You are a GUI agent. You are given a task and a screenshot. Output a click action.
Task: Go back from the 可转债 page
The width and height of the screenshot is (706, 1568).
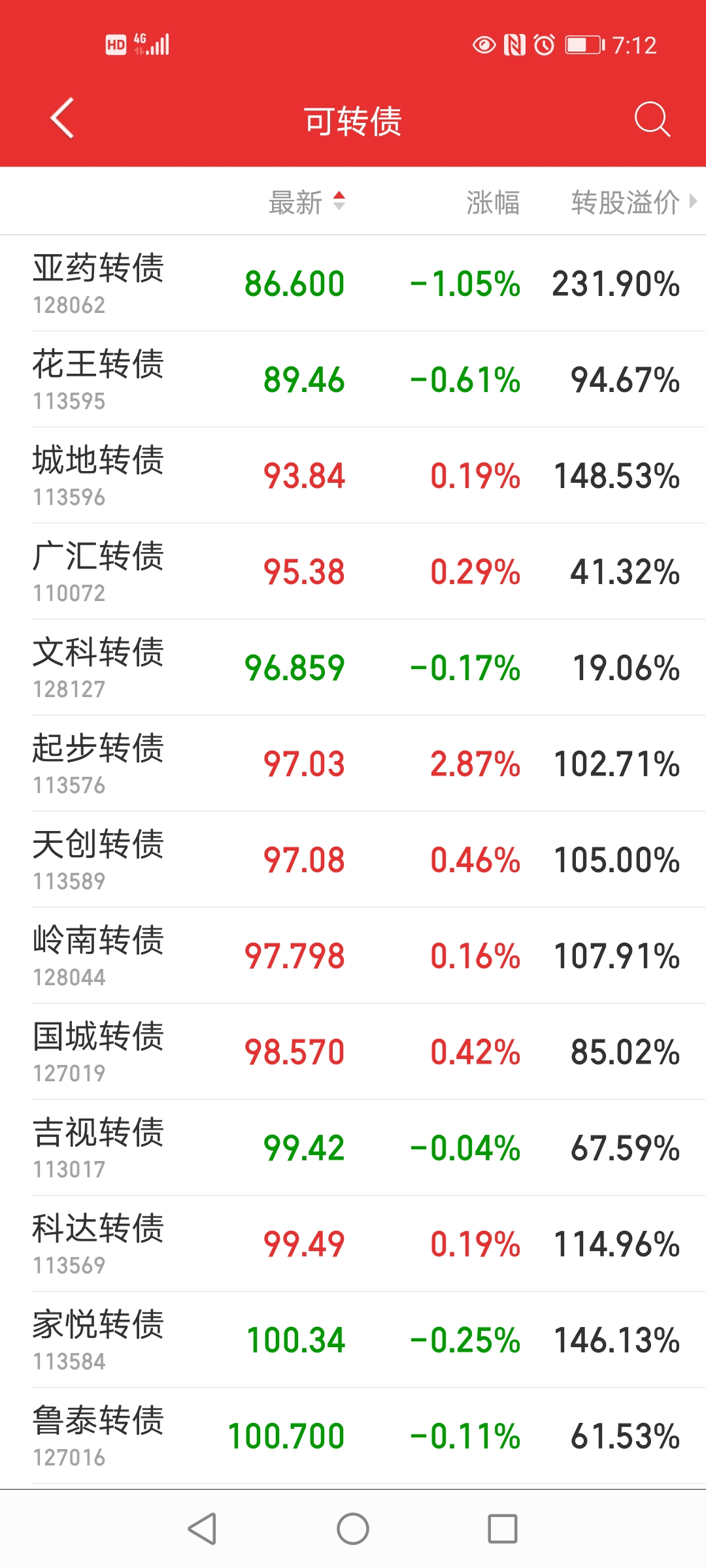coord(63,119)
